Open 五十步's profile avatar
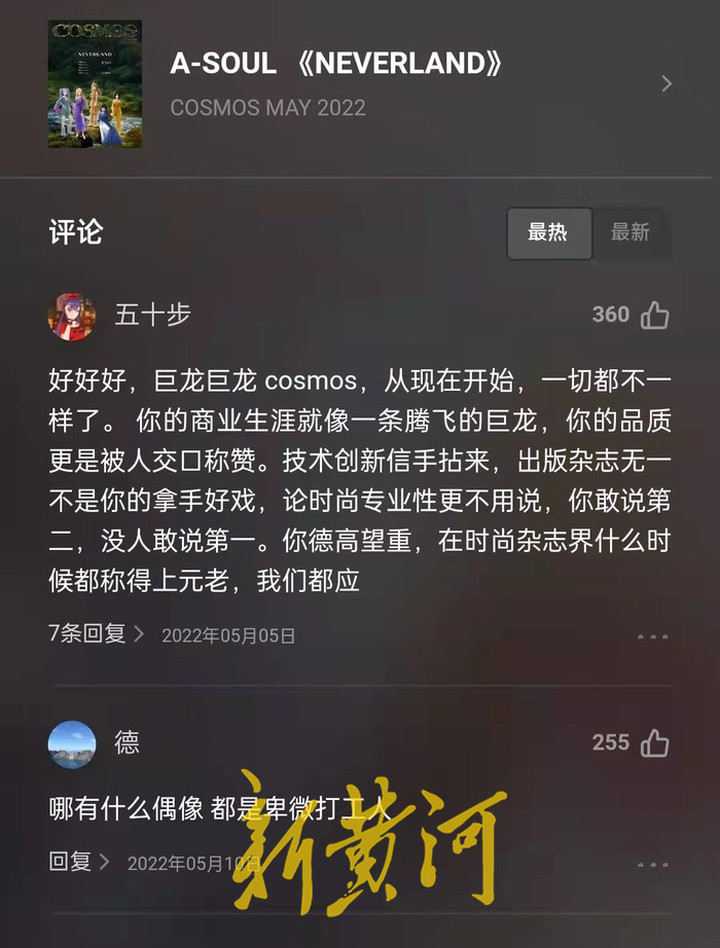This screenshot has width=720, height=948. click(72, 316)
